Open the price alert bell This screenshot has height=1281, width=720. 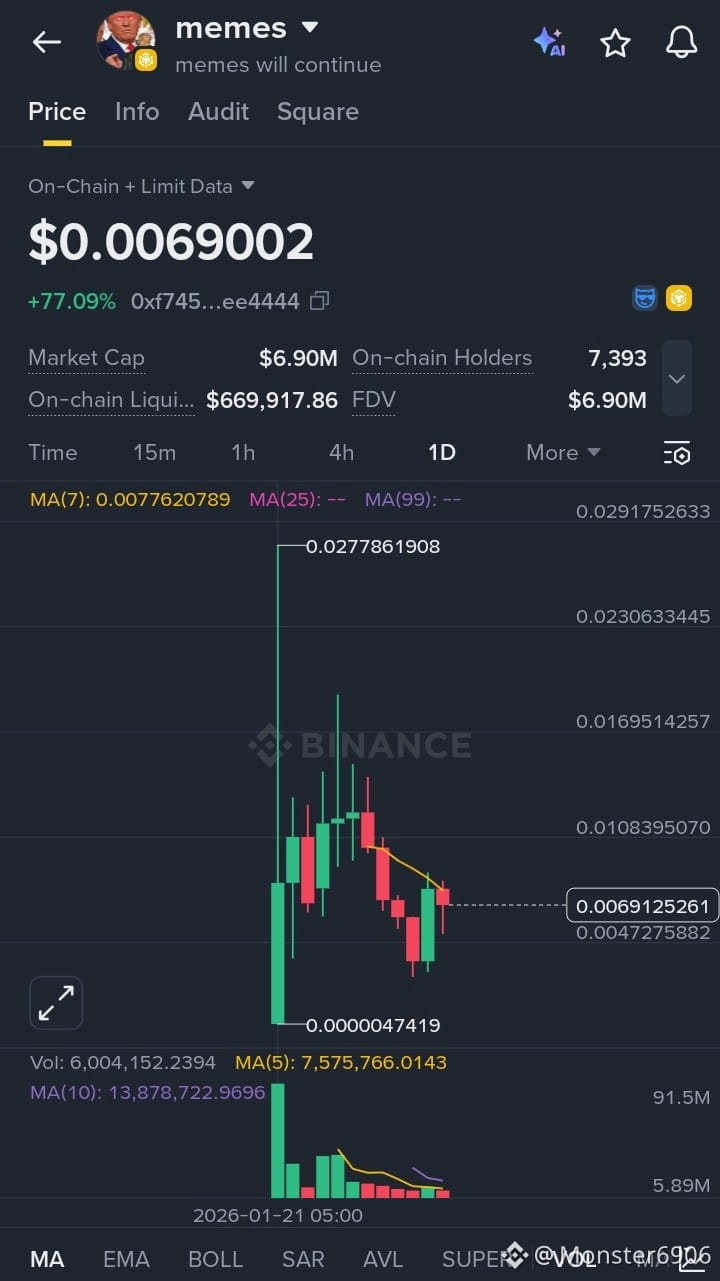click(x=681, y=42)
